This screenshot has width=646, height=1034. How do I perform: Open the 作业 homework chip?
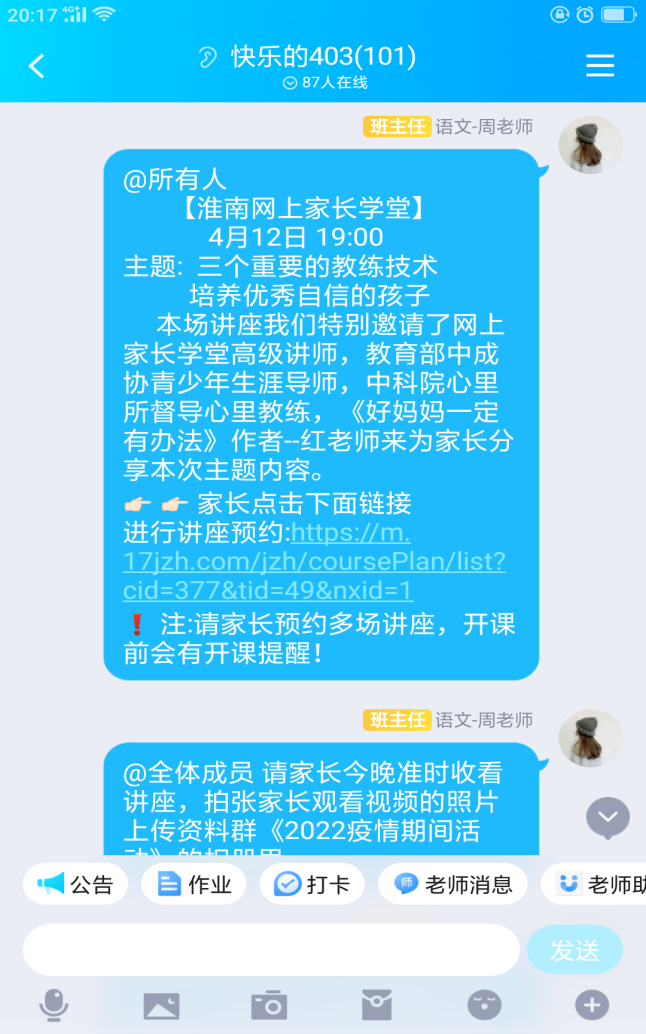(195, 884)
